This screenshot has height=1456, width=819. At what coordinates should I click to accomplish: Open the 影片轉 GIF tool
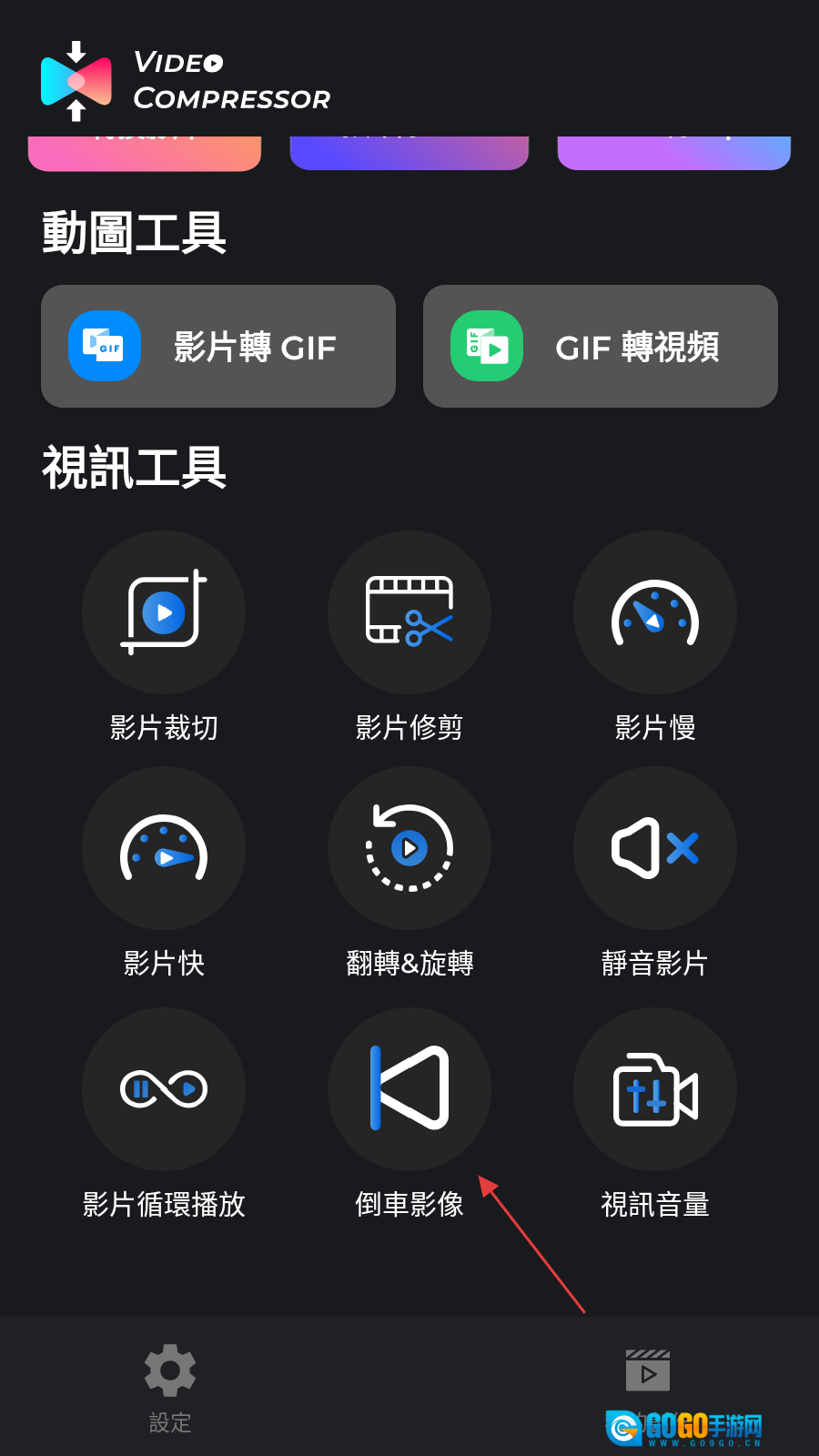pos(218,347)
